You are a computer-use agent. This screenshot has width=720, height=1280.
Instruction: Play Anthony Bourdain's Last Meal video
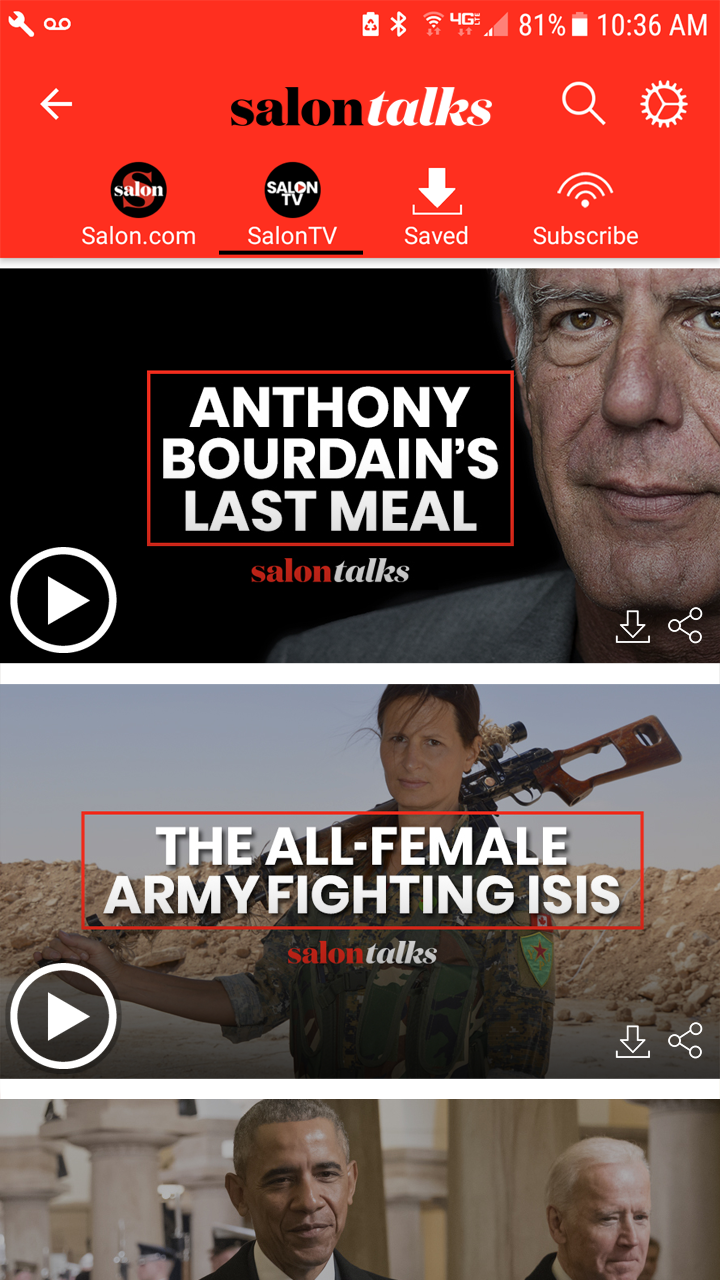(x=64, y=600)
